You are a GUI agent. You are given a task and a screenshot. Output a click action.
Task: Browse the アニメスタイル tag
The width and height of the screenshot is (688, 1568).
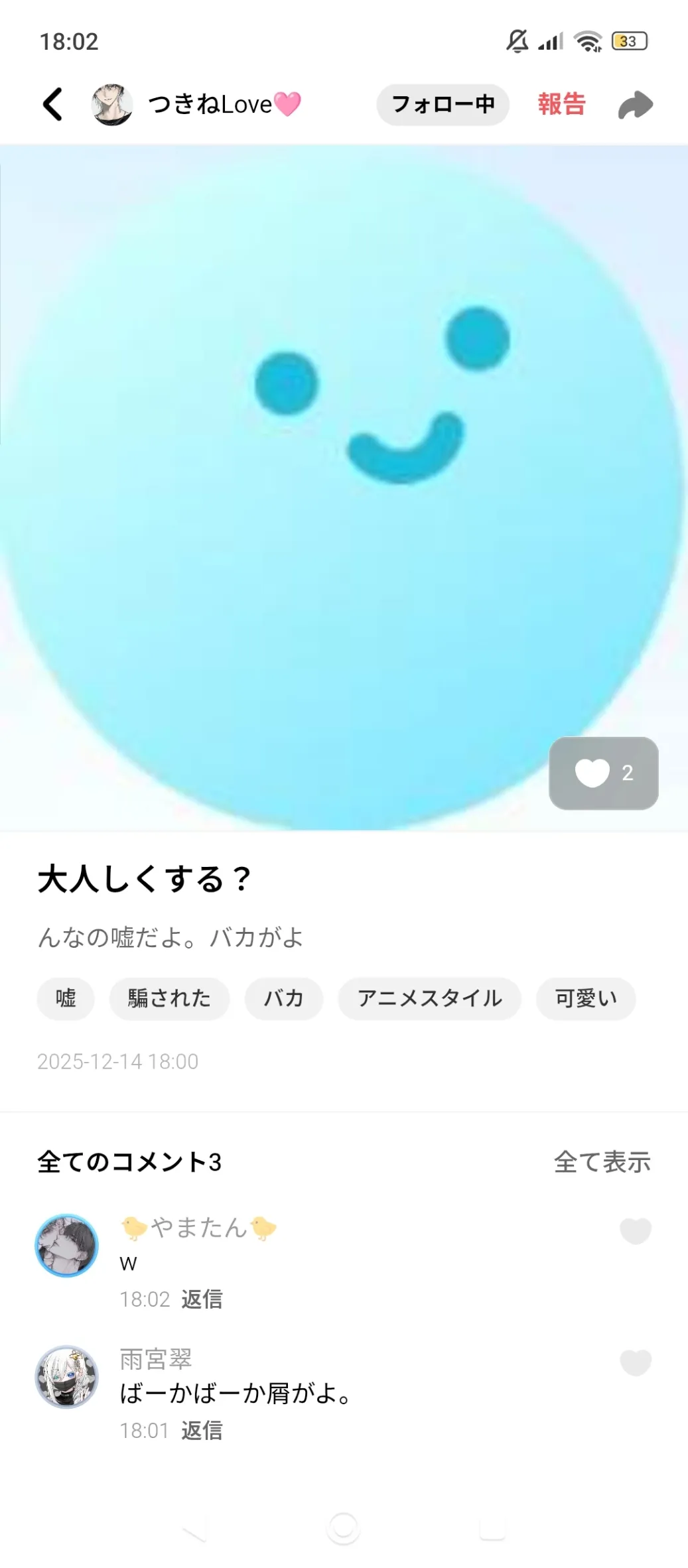(429, 998)
